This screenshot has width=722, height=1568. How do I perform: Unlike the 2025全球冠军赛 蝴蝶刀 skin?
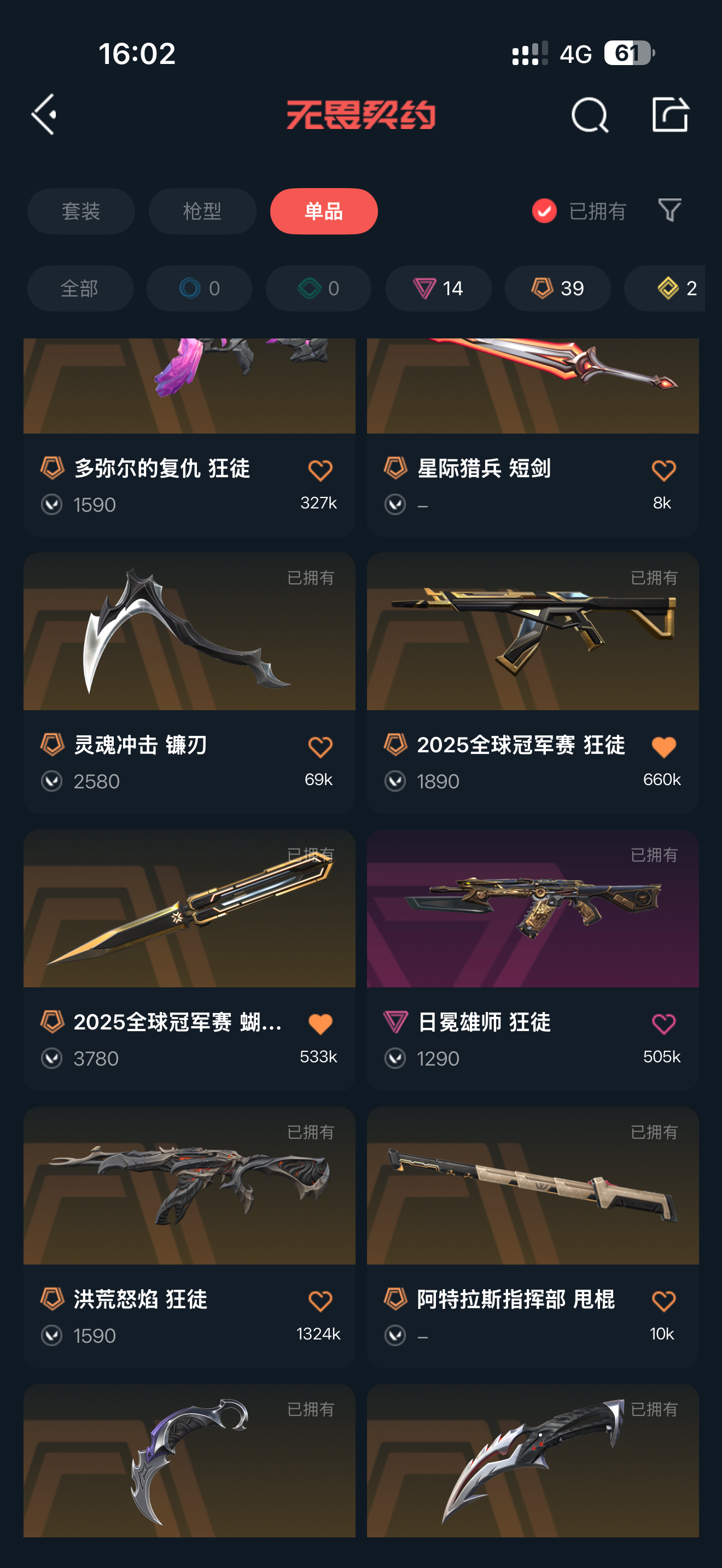coord(320,1024)
